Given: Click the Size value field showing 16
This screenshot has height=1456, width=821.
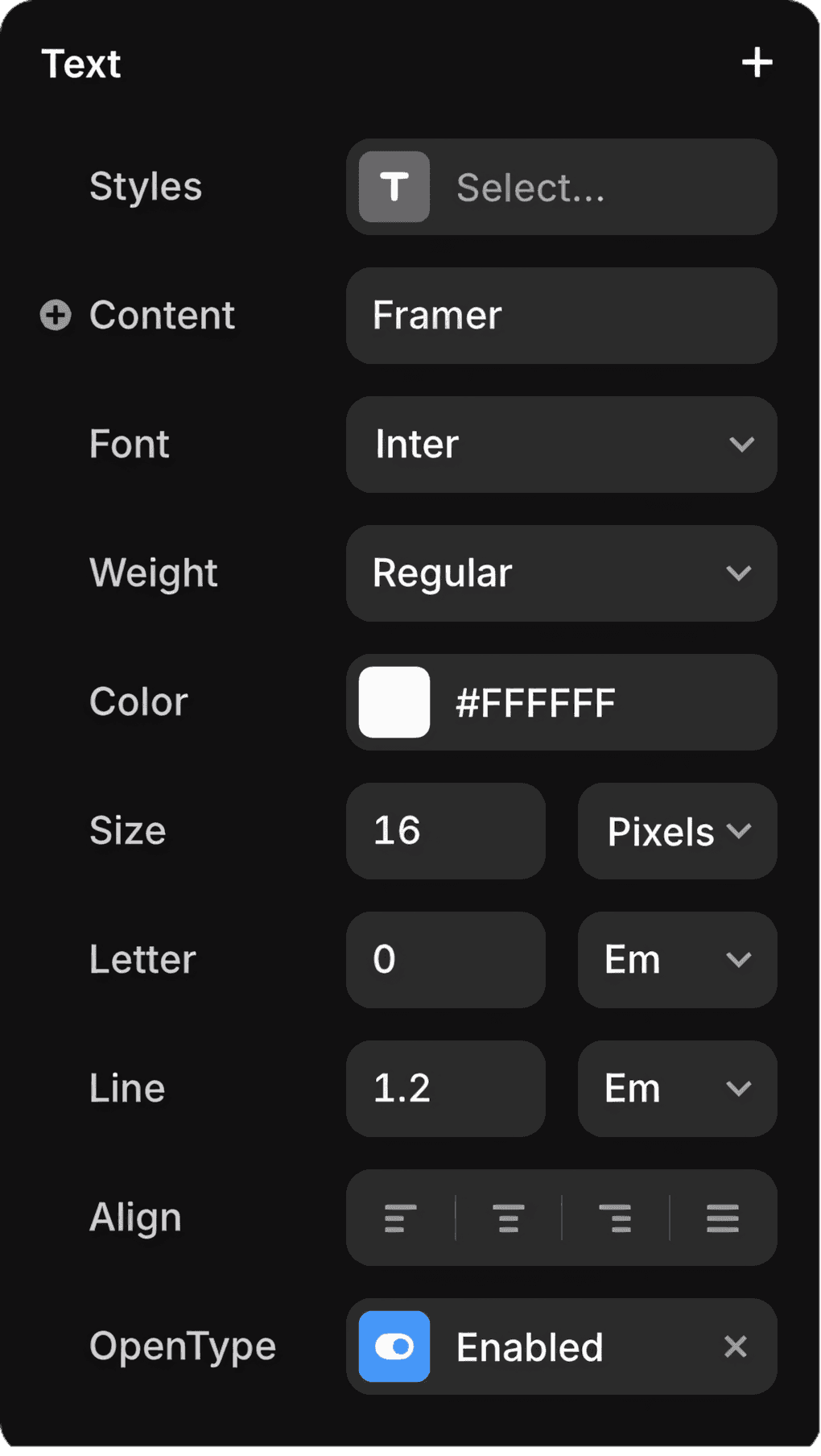Looking at the screenshot, I should [x=445, y=831].
